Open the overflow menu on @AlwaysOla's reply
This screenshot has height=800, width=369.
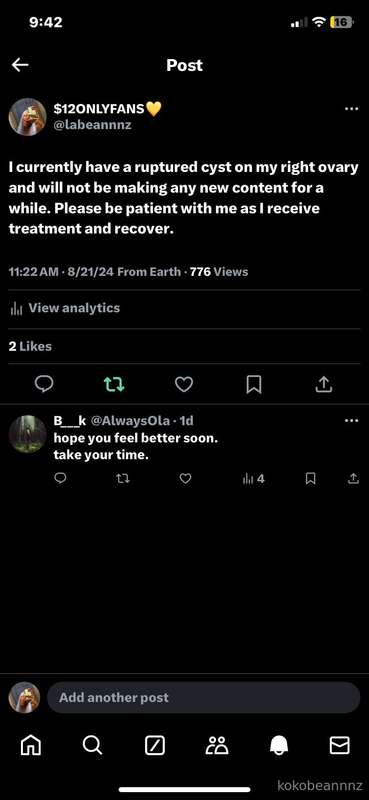(351, 421)
